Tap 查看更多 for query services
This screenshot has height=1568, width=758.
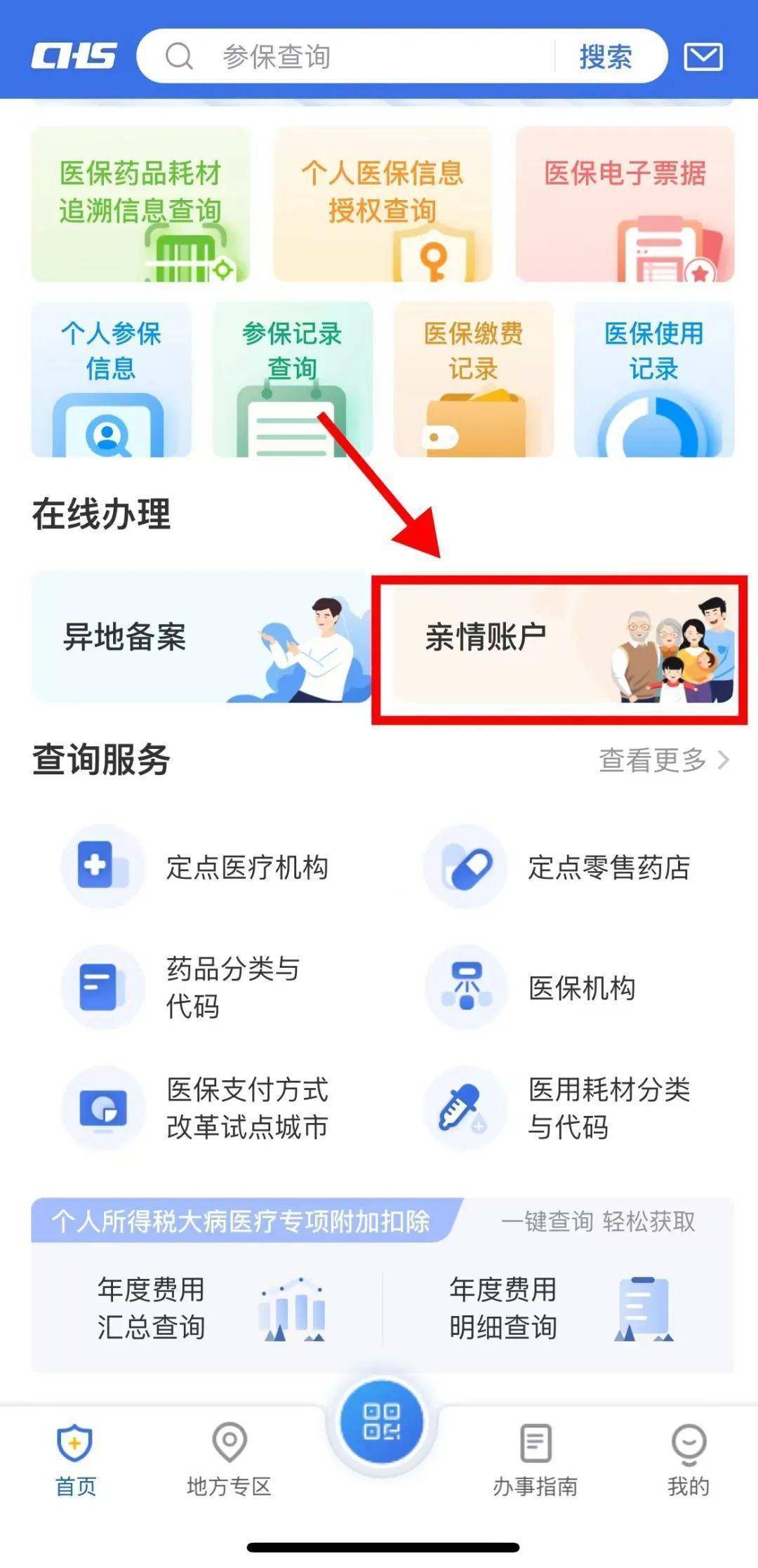pyautogui.click(x=663, y=759)
